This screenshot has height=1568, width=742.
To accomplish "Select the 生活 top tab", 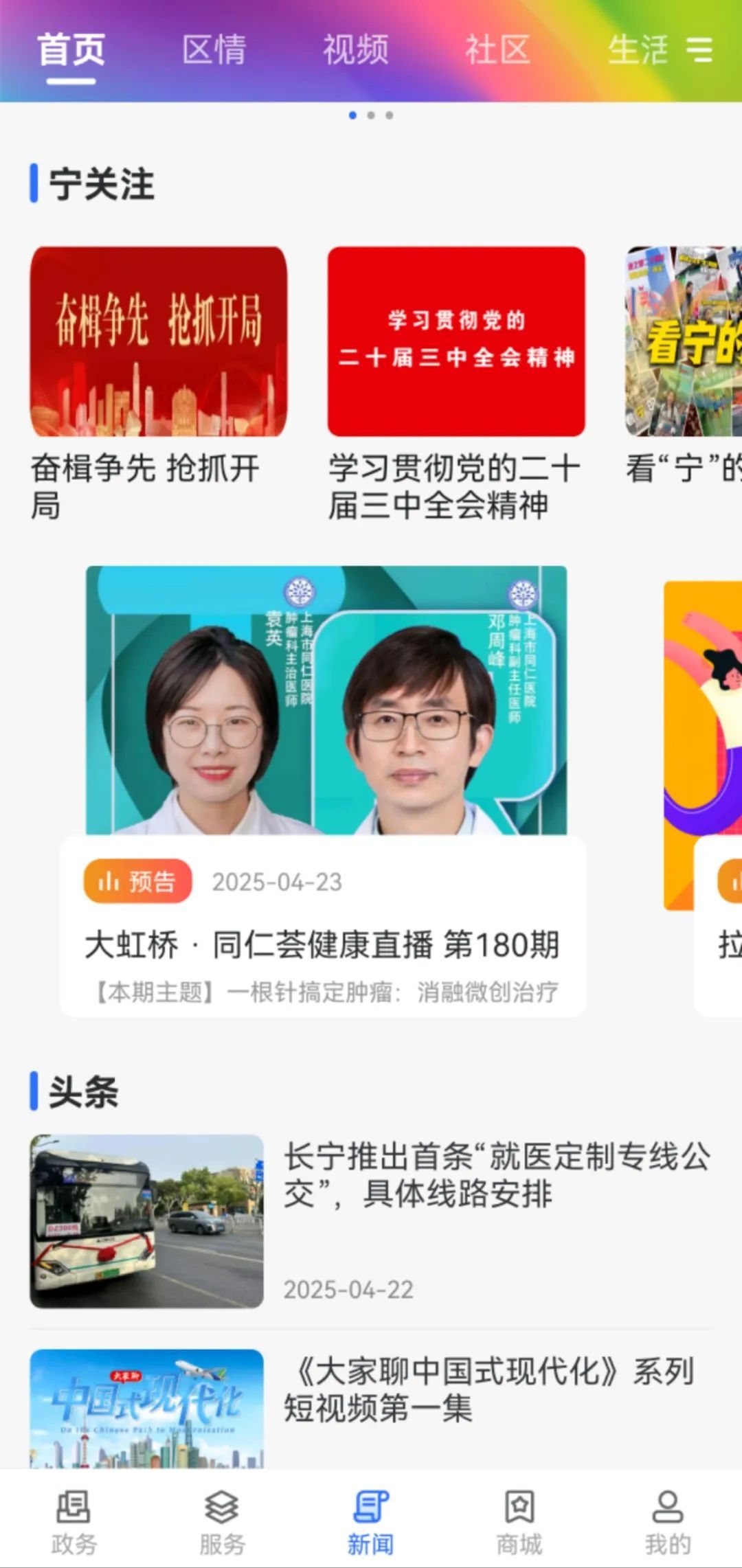I will [x=637, y=50].
